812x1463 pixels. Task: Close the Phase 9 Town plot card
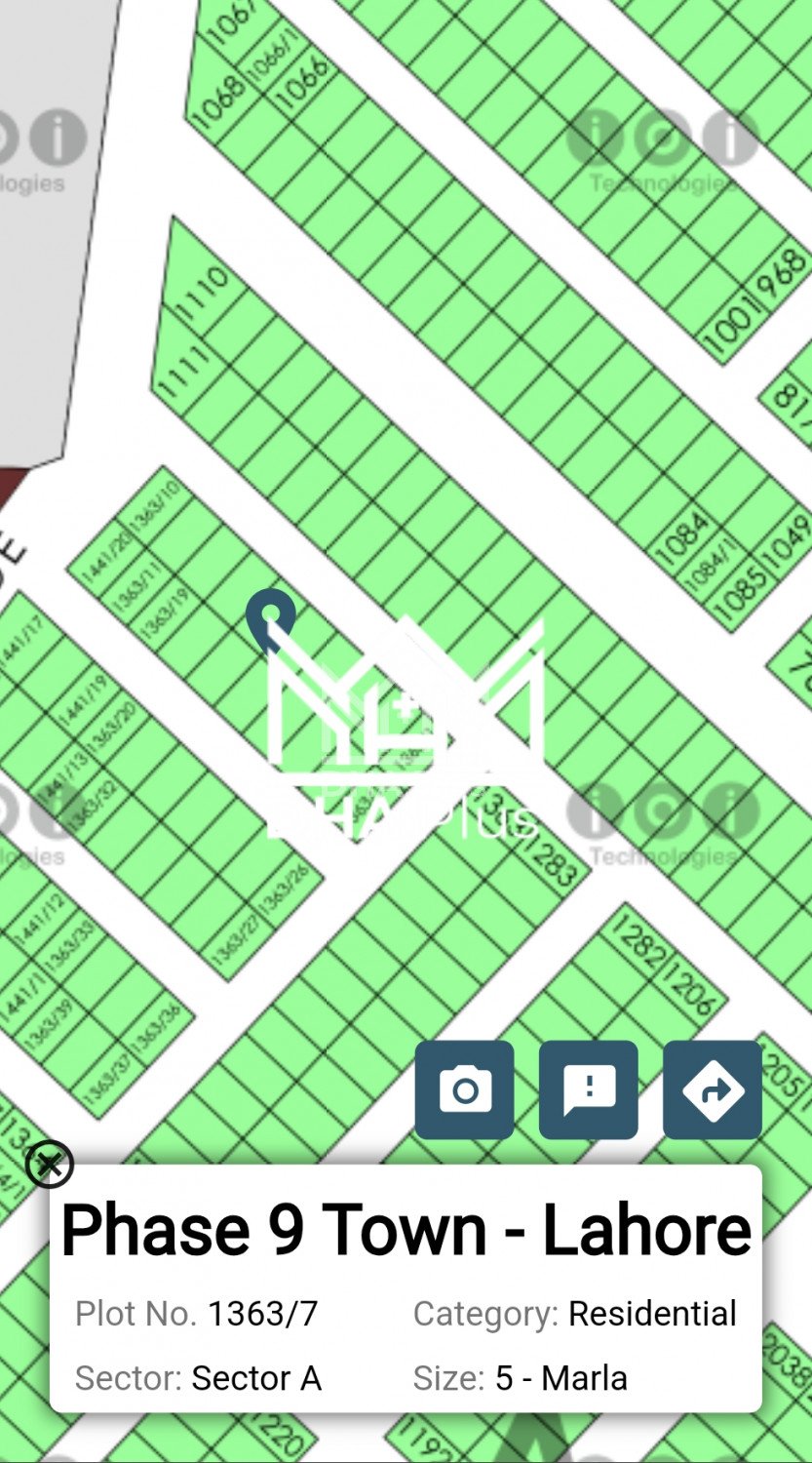coord(49,1163)
